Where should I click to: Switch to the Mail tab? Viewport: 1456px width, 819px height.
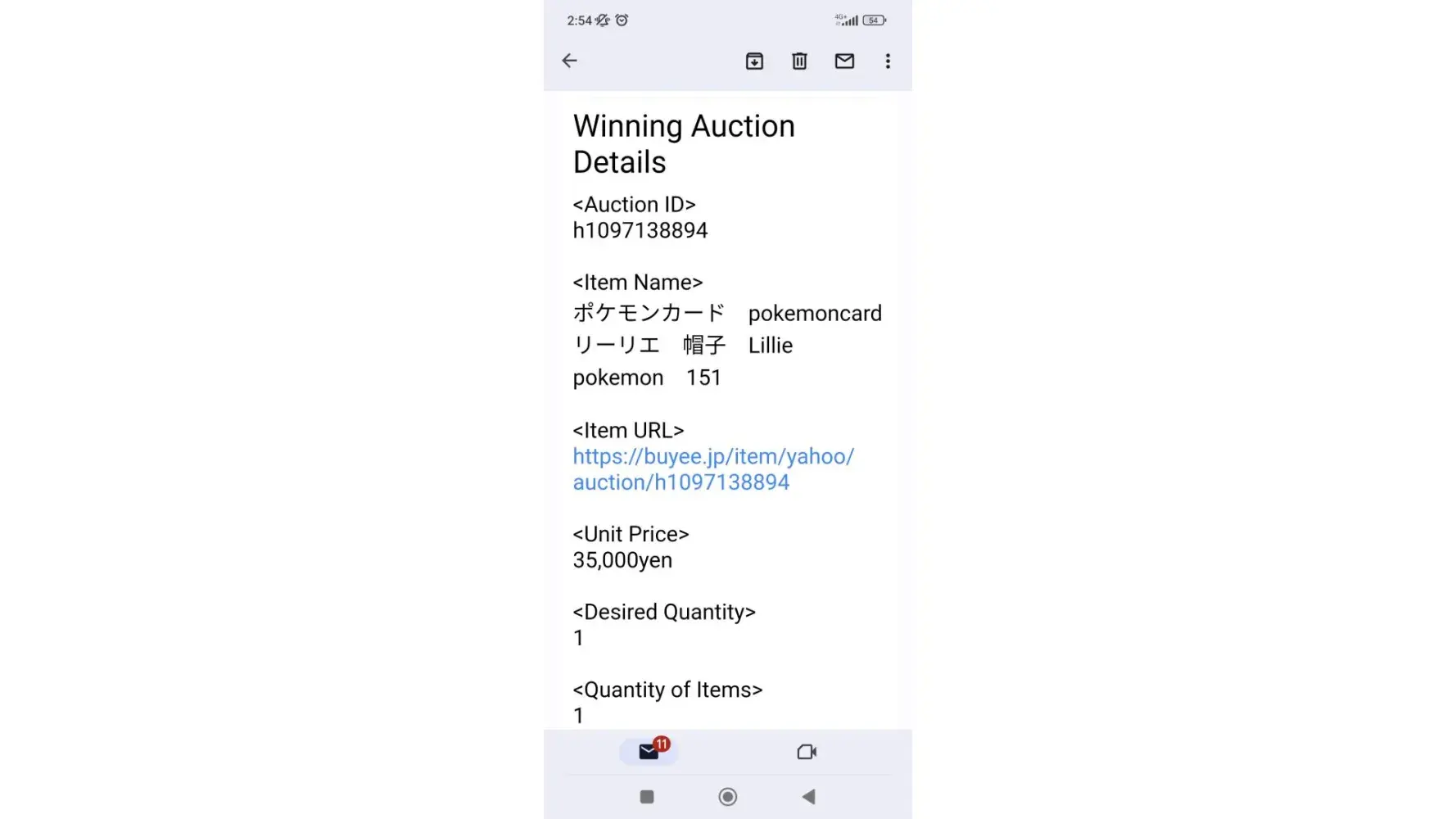click(649, 751)
